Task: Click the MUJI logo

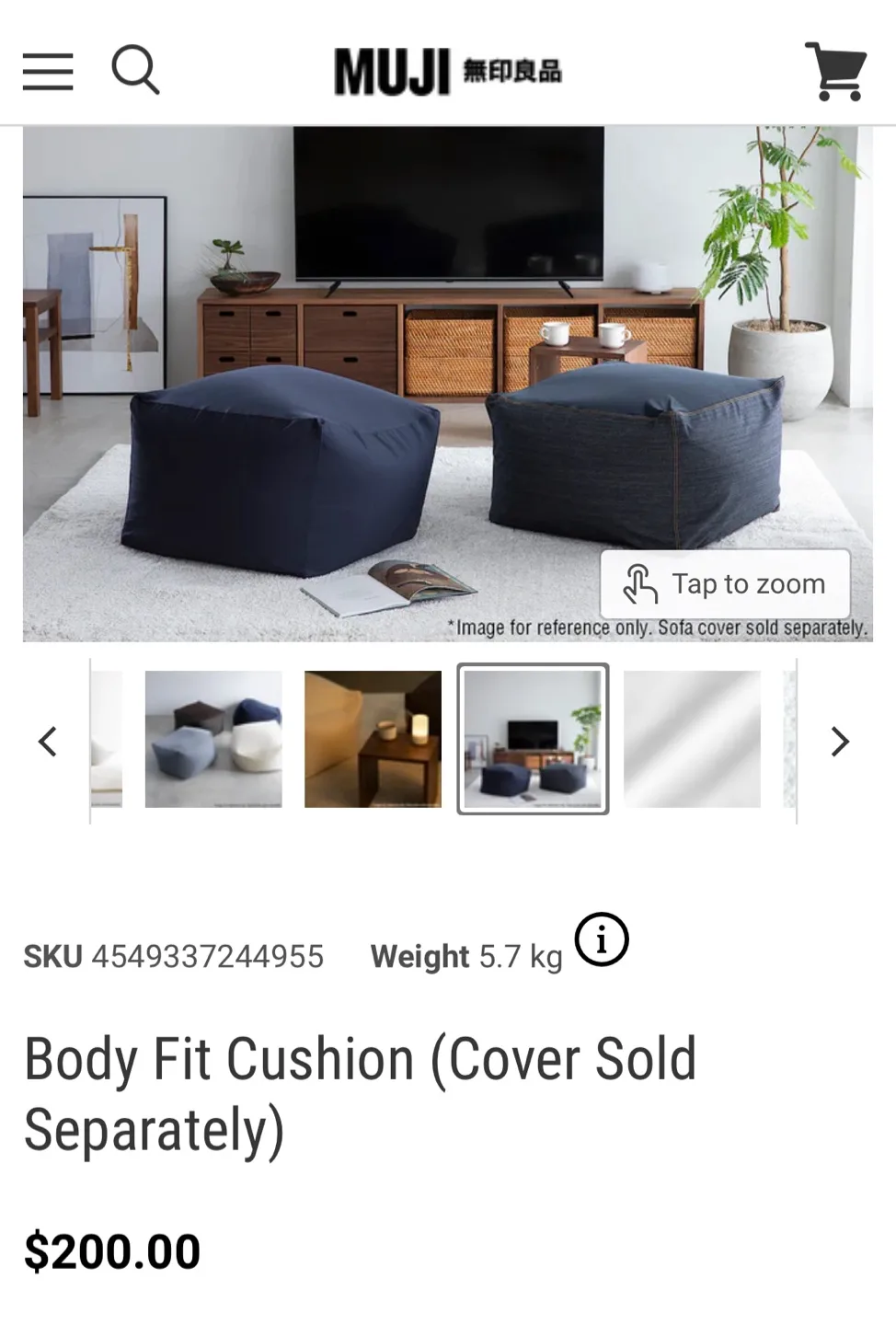Action: (448, 70)
